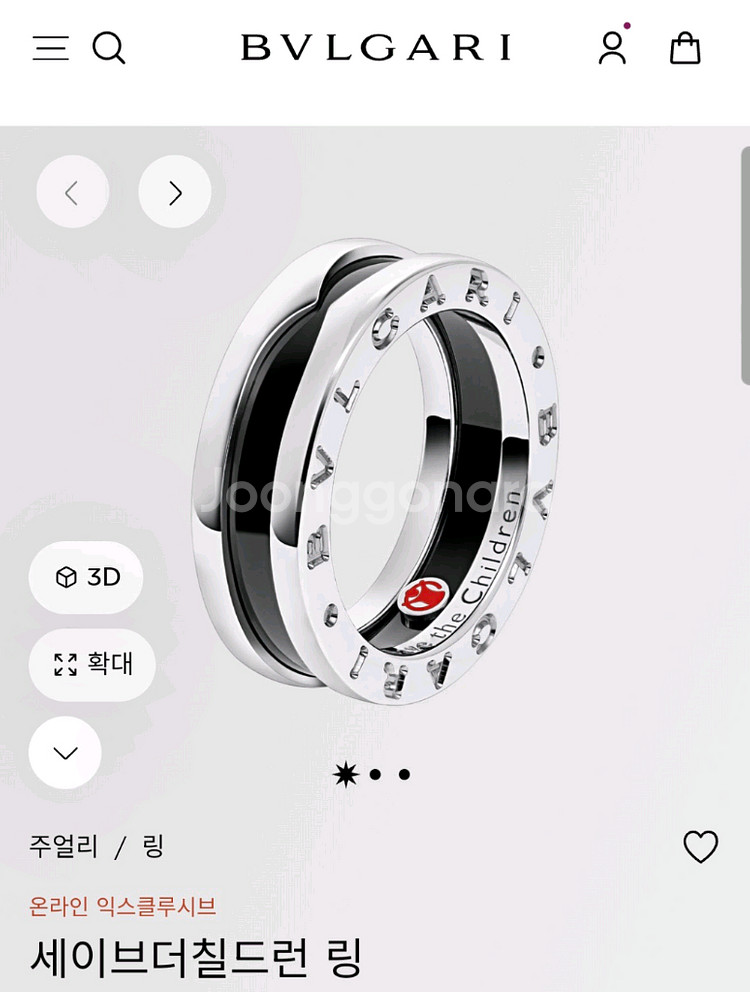Open the 링 breadcrumb link
The height and width of the screenshot is (992, 750).
pyautogui.click(x=153, y=846)
